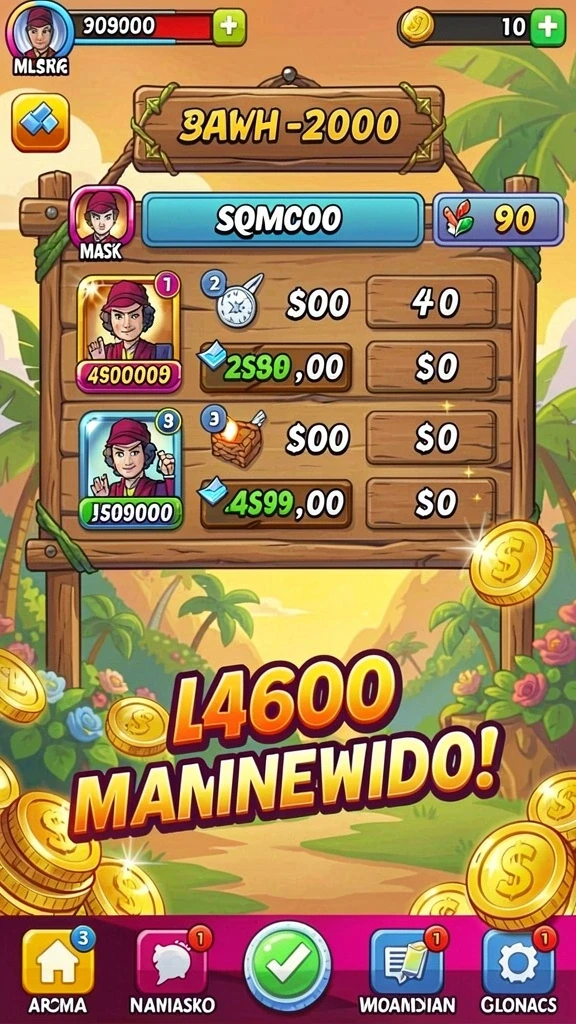The image size is (576, 1024).
Task: Open the character card labeled JS09000
Action: pos(131,470)
